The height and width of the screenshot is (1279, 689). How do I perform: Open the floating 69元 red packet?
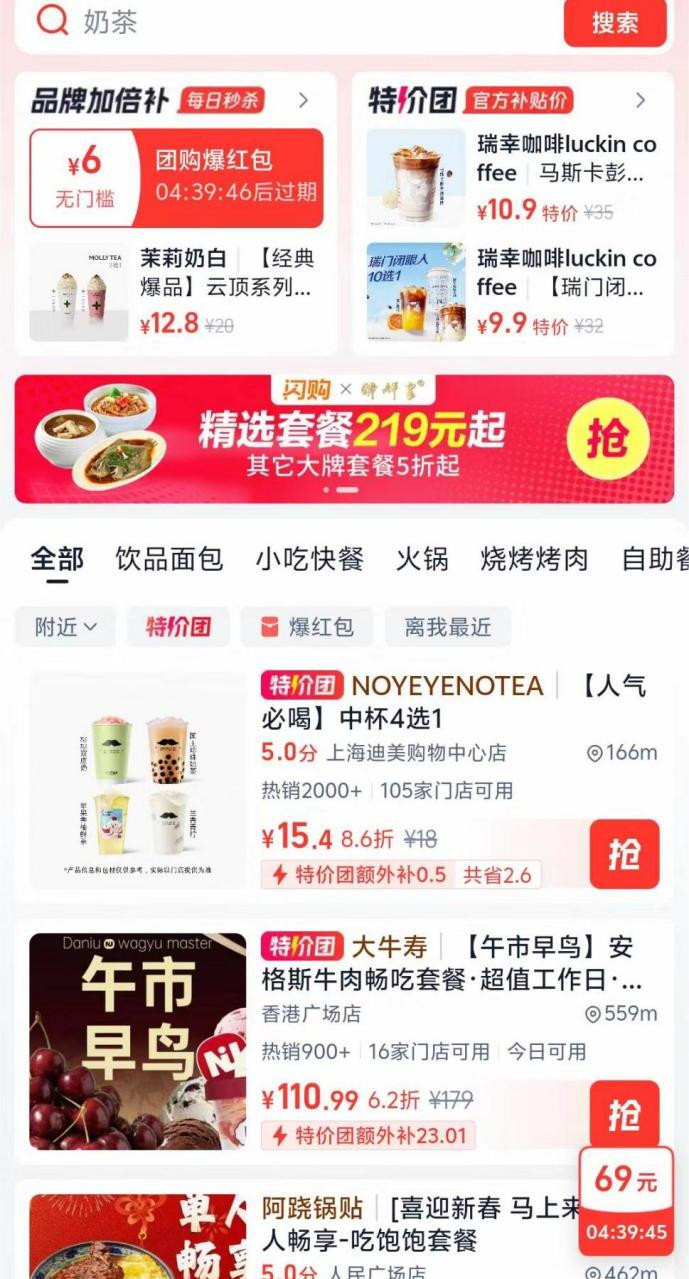click(x=626, y=1200)
